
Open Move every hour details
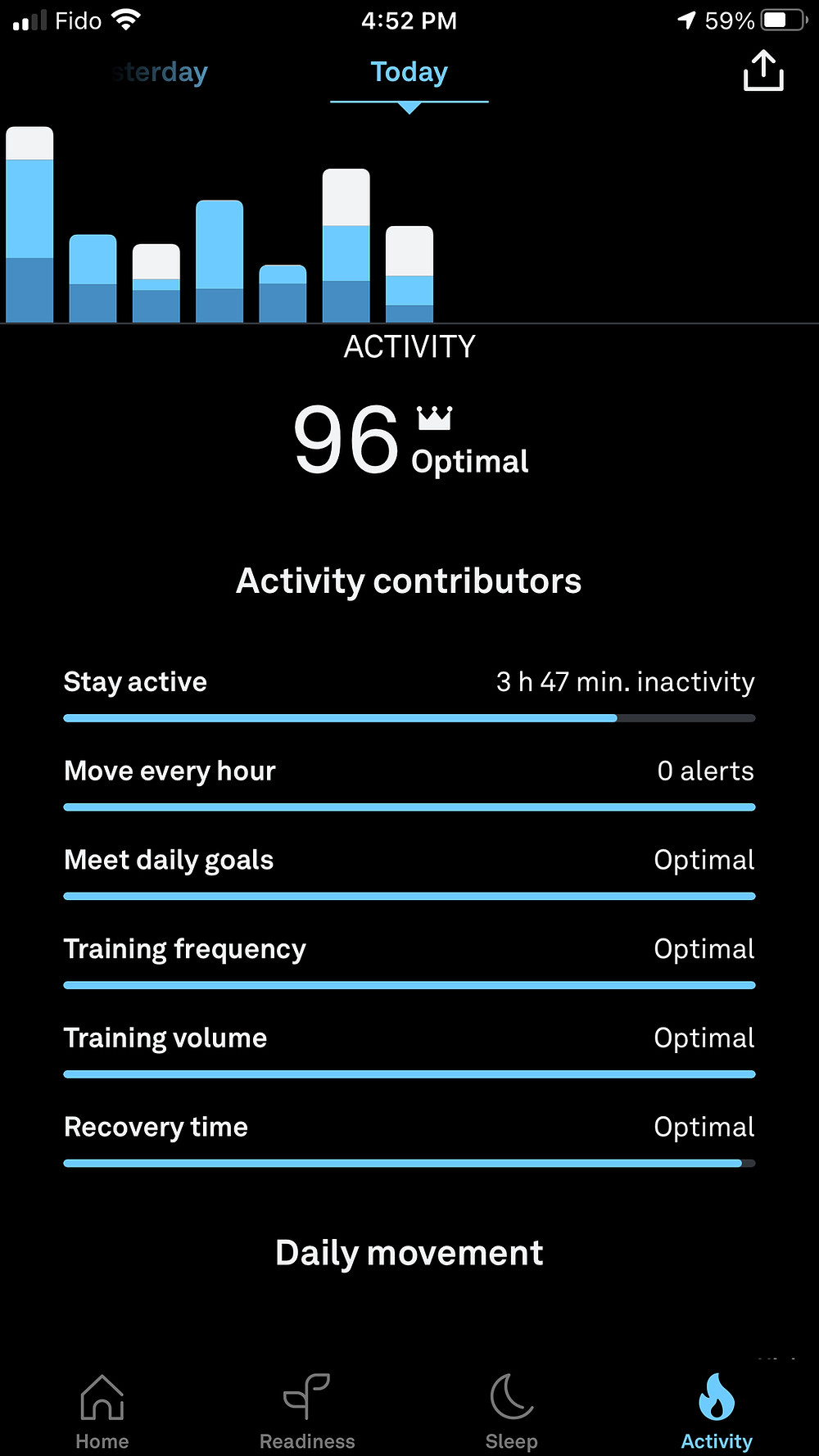click(x=409, y=782)
